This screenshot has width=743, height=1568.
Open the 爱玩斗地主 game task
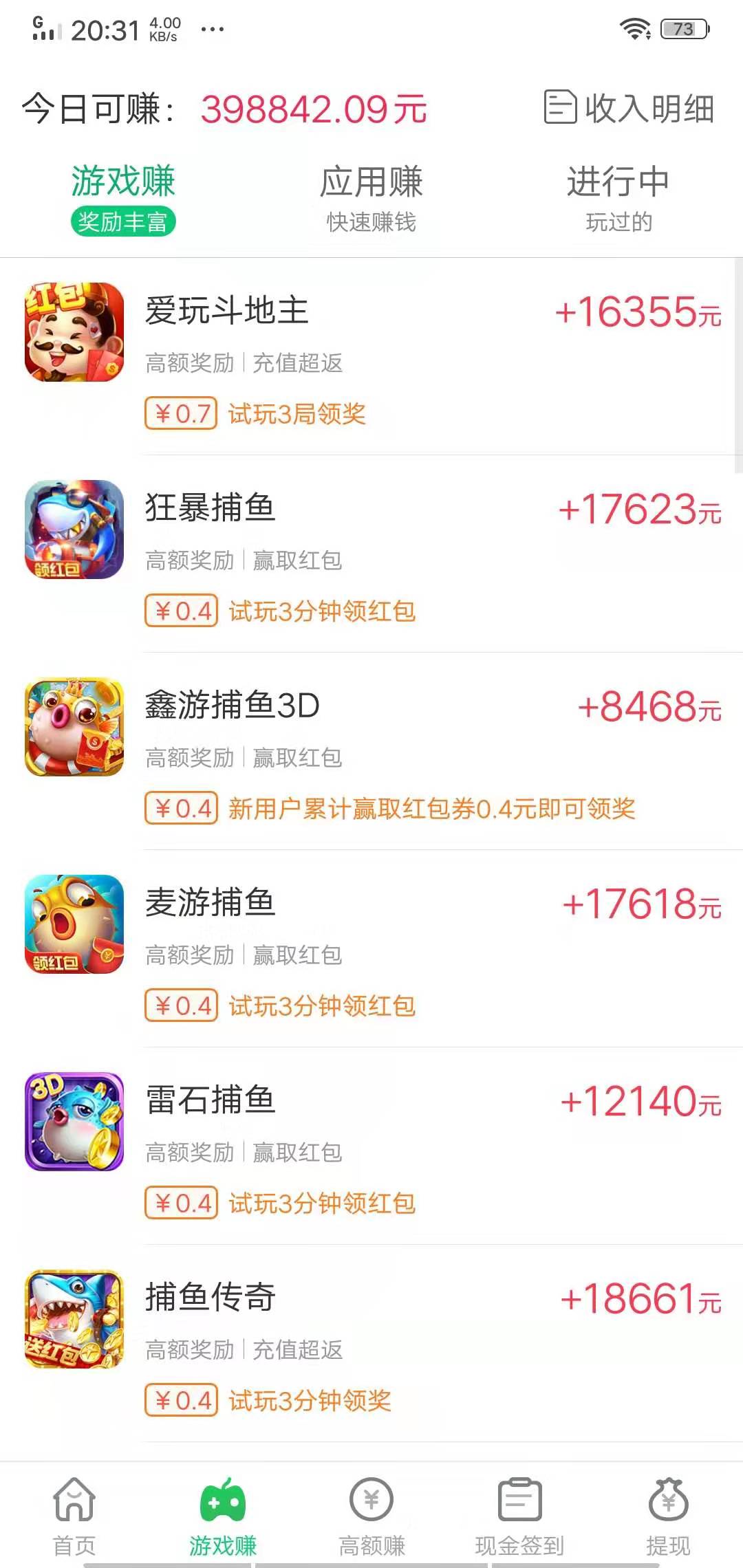click(x=371, y=356)
